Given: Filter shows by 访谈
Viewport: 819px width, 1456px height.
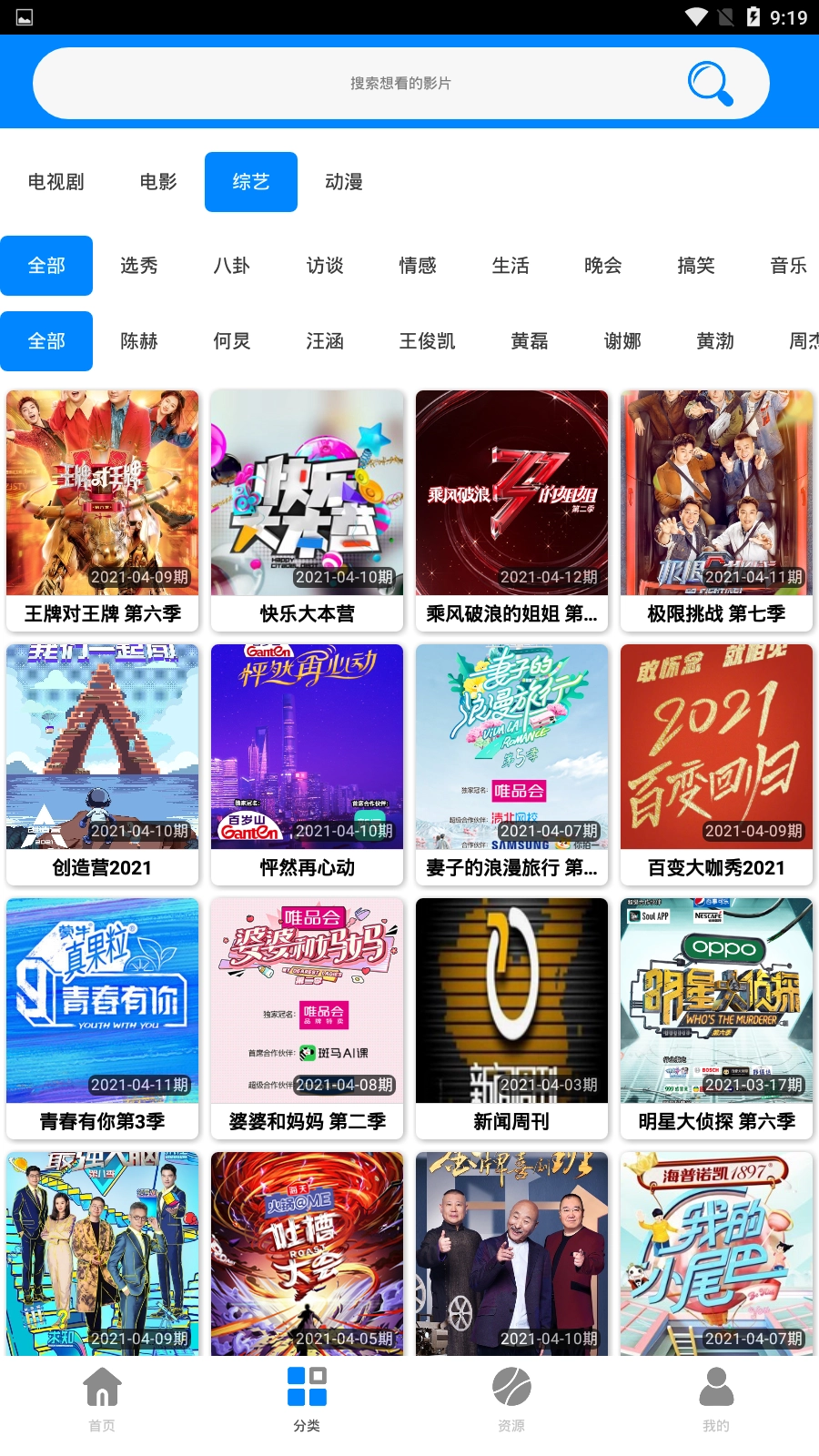Looking at the screenshot, I should (325, 266).
